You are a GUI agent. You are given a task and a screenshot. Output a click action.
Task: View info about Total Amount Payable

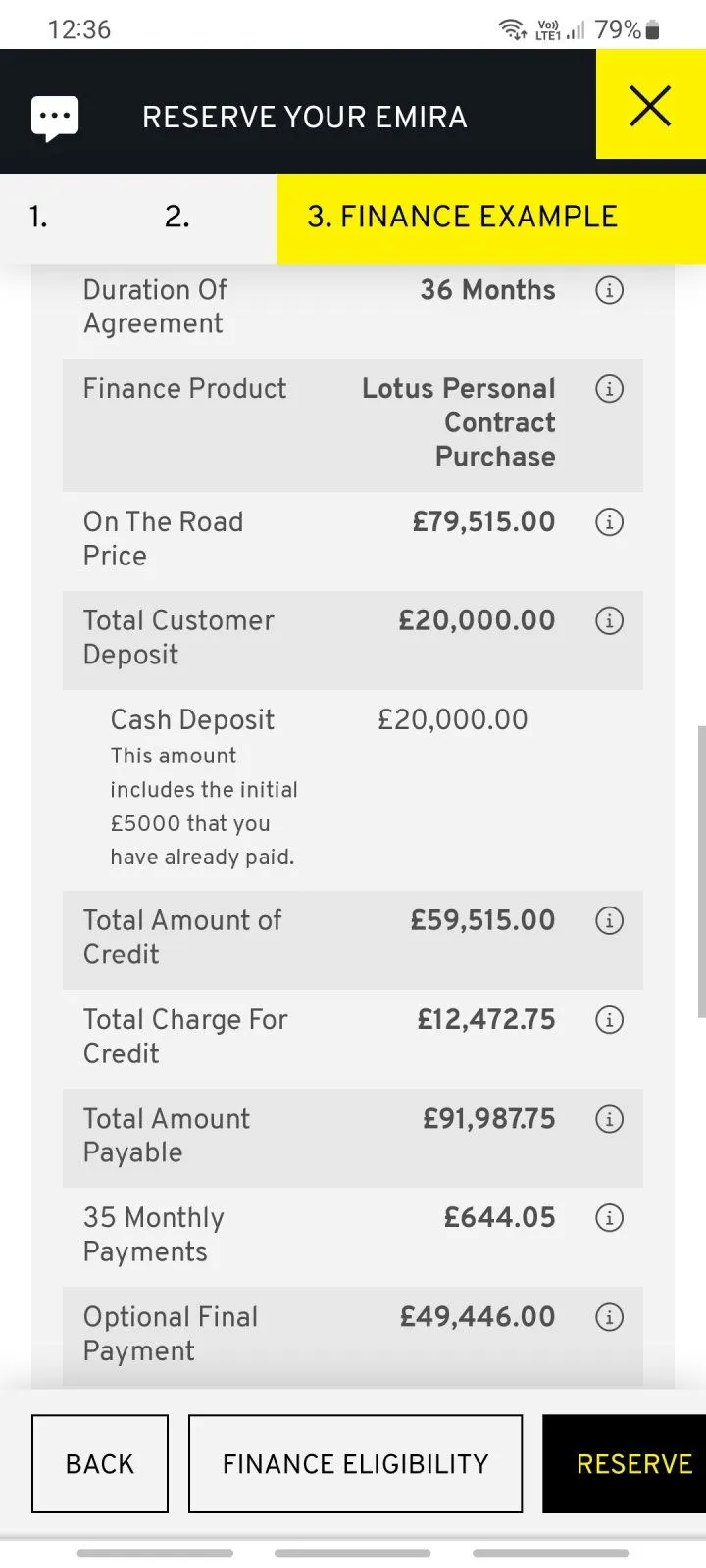[x=609, y=1119]
